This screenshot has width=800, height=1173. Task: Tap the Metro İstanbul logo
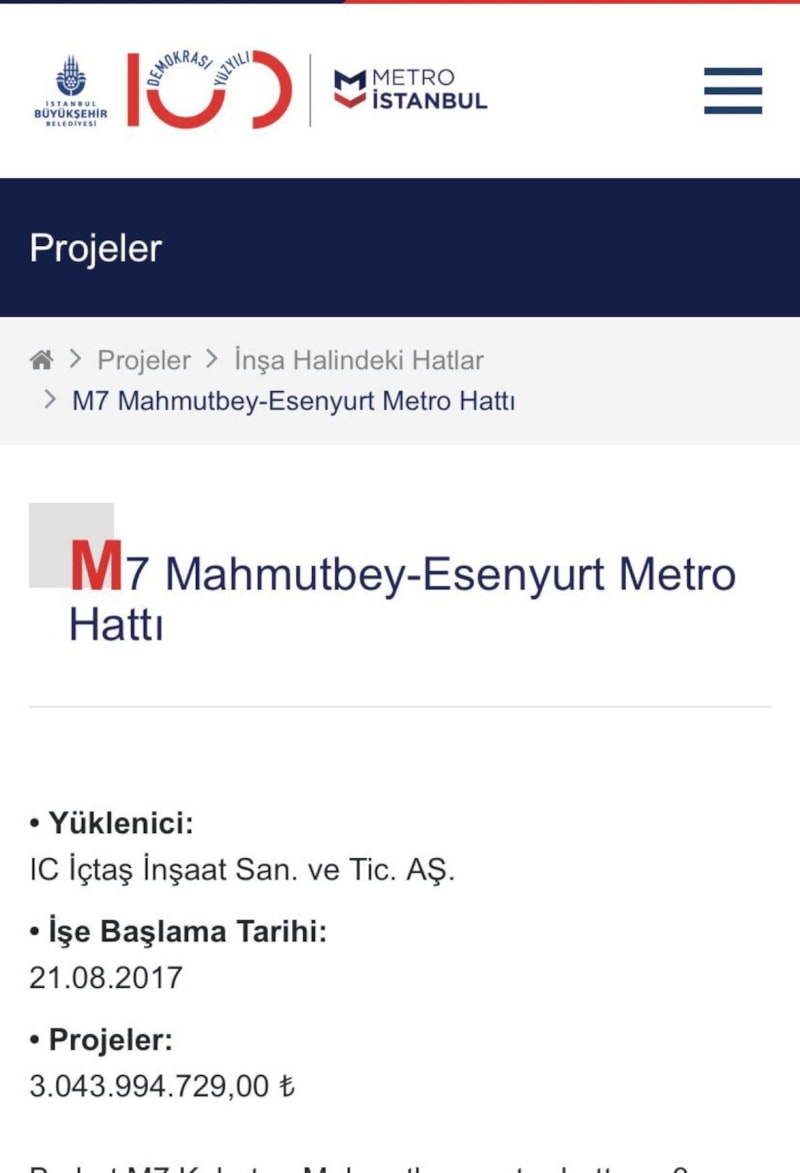click(x=410, y=90)
